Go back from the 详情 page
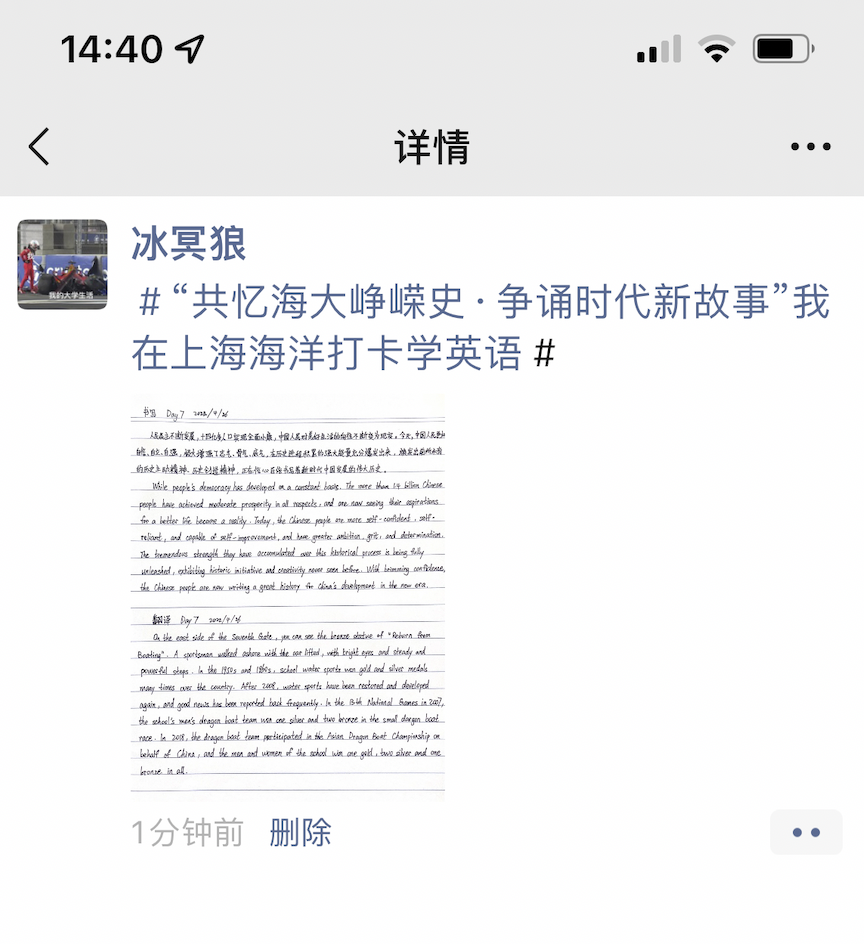The image size is (864, 944). (40, 147)
